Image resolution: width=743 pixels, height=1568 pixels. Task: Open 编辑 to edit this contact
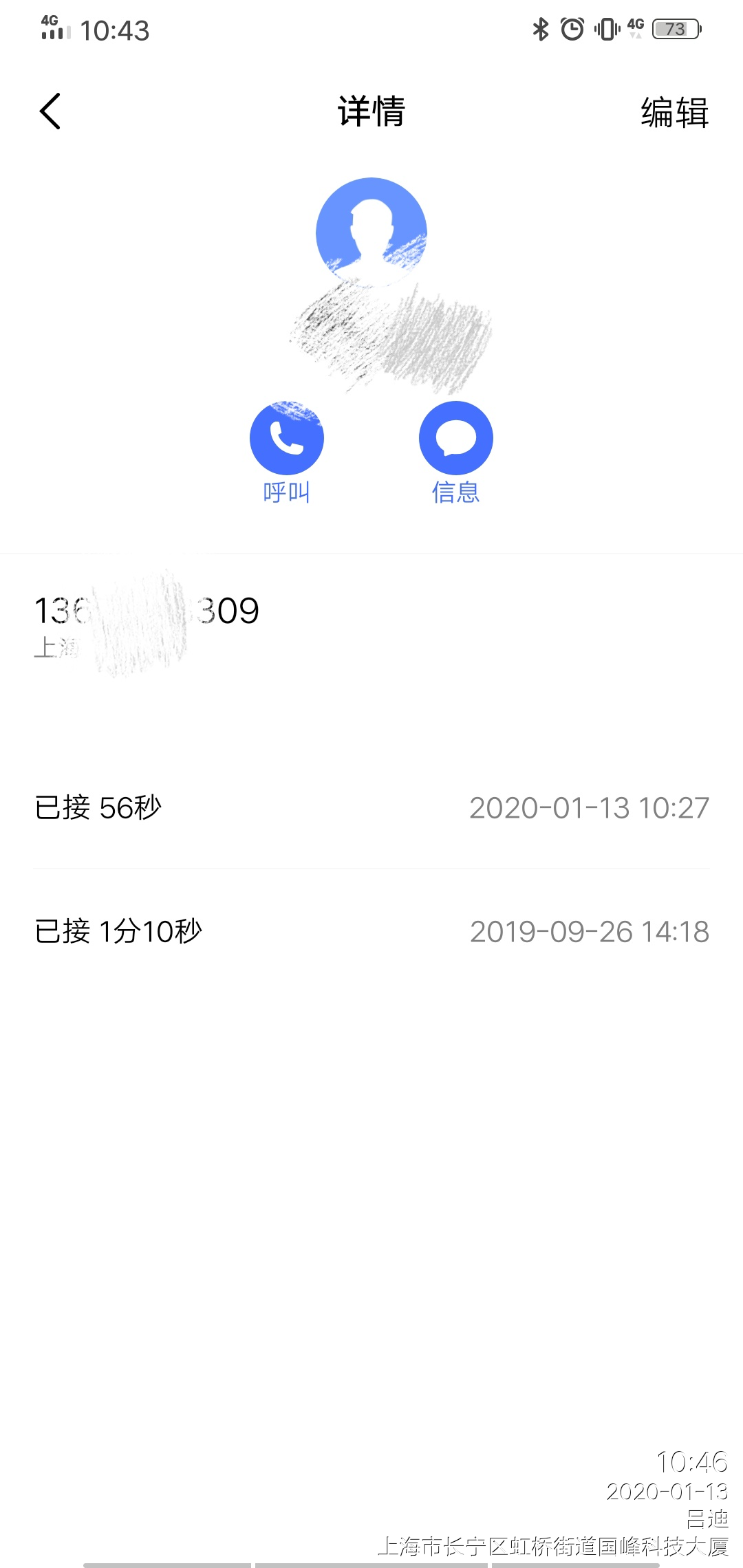pos(674,112)
